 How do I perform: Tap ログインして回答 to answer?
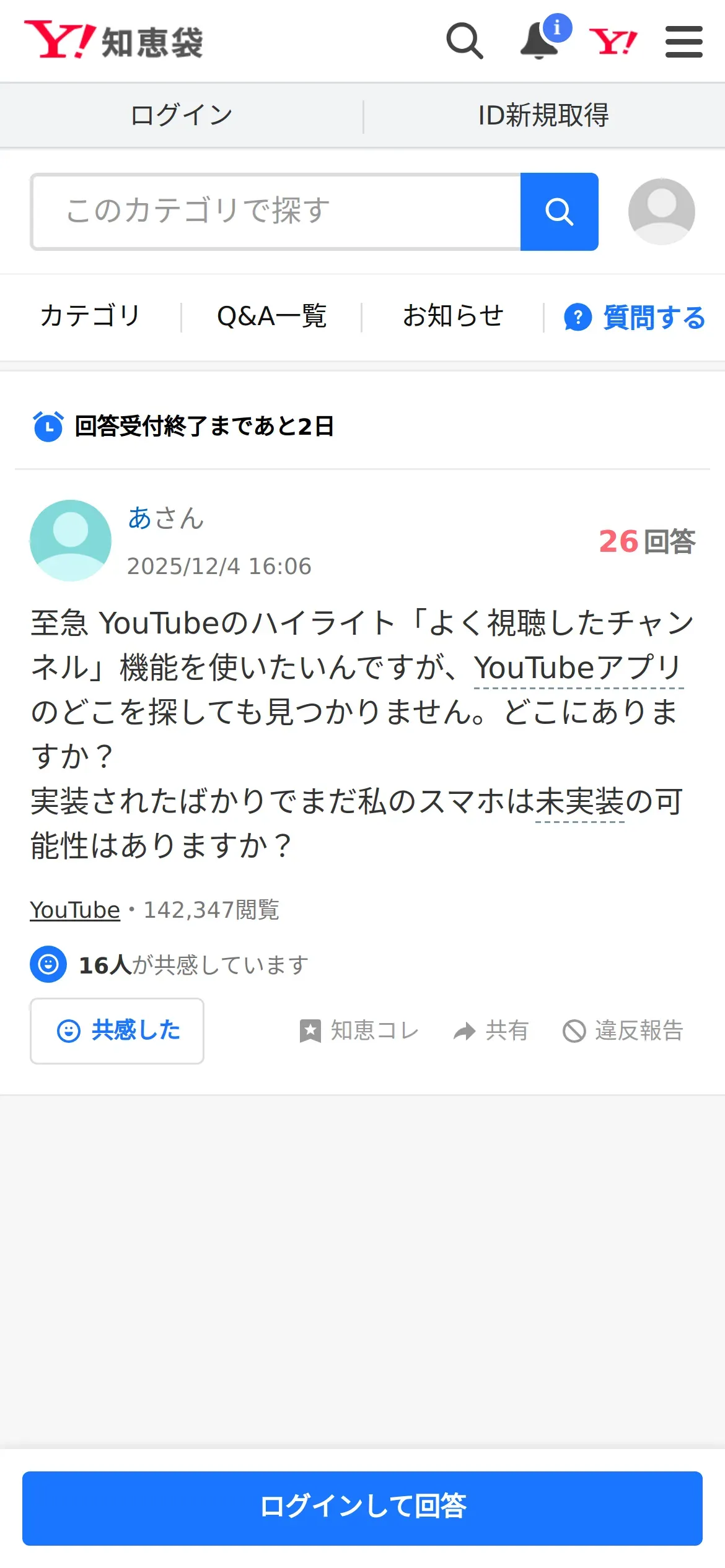point(362,1508)
